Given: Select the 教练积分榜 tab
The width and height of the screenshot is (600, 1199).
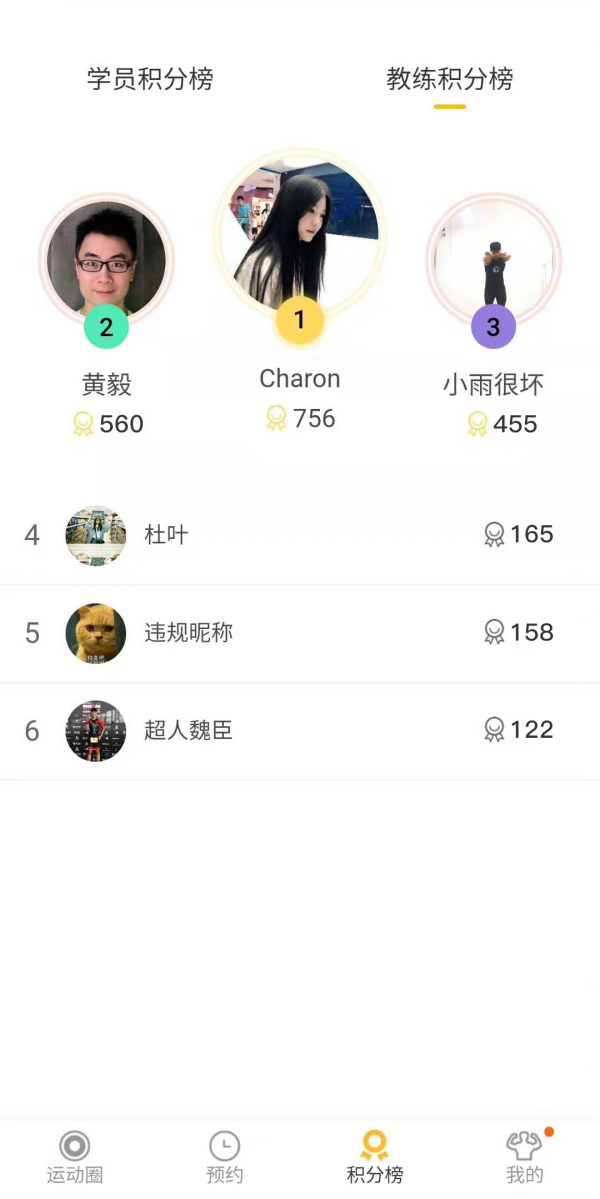Looking at the screenshot, I should pos(450,80).
